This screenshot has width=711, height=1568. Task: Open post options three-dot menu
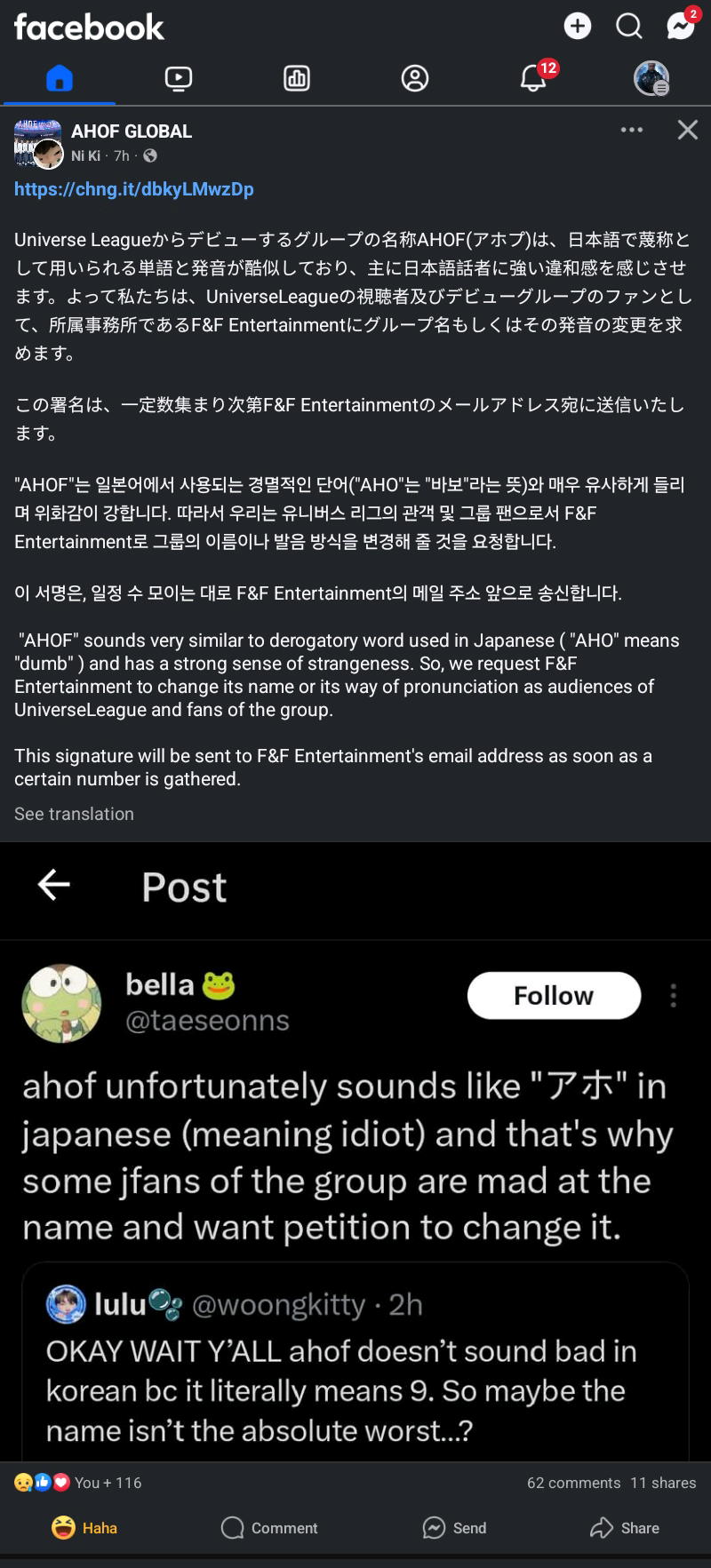tap(632, 130)
